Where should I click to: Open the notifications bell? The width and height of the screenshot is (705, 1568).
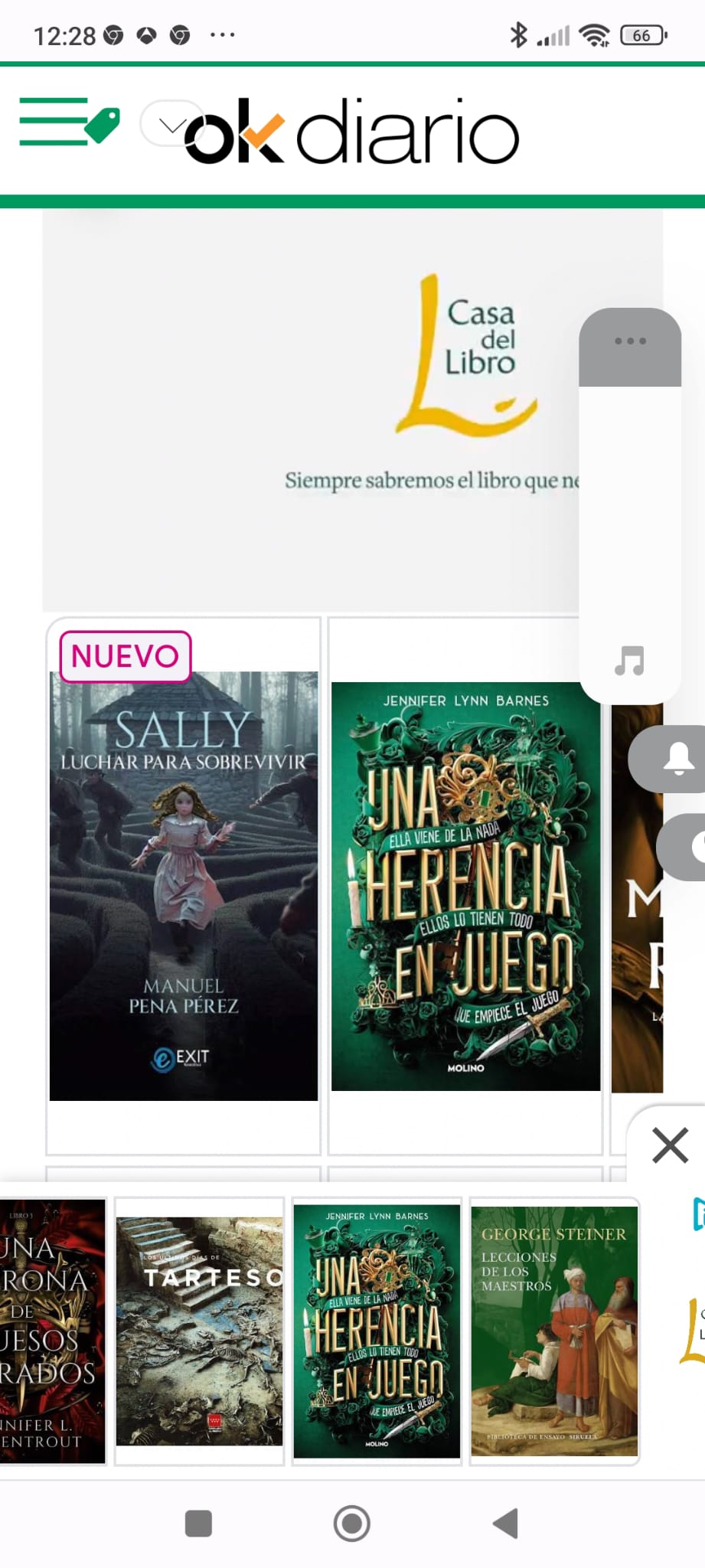pyautogui.click(x=677, y=759)
